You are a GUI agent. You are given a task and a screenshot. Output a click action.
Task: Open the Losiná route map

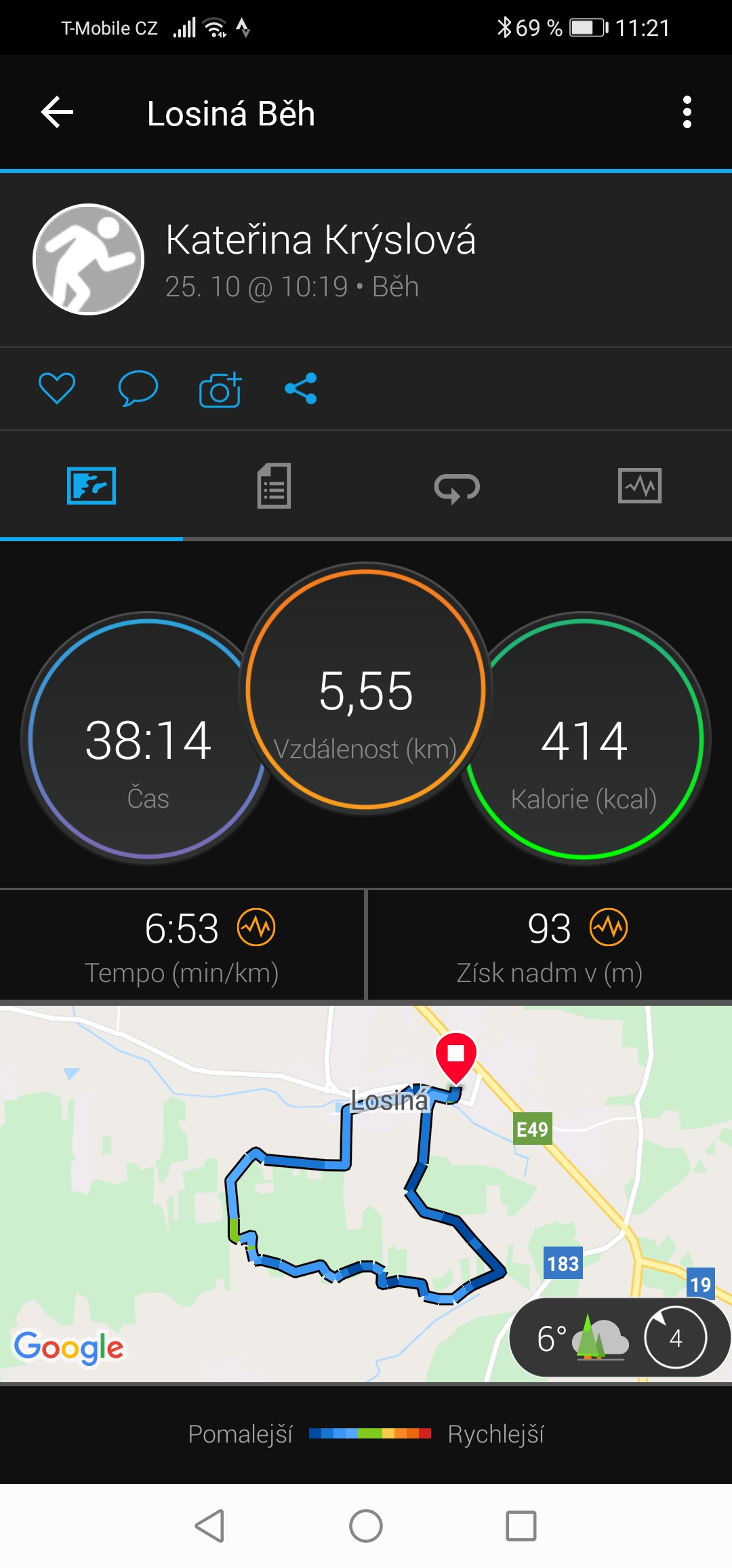(x=366, y=1194)
